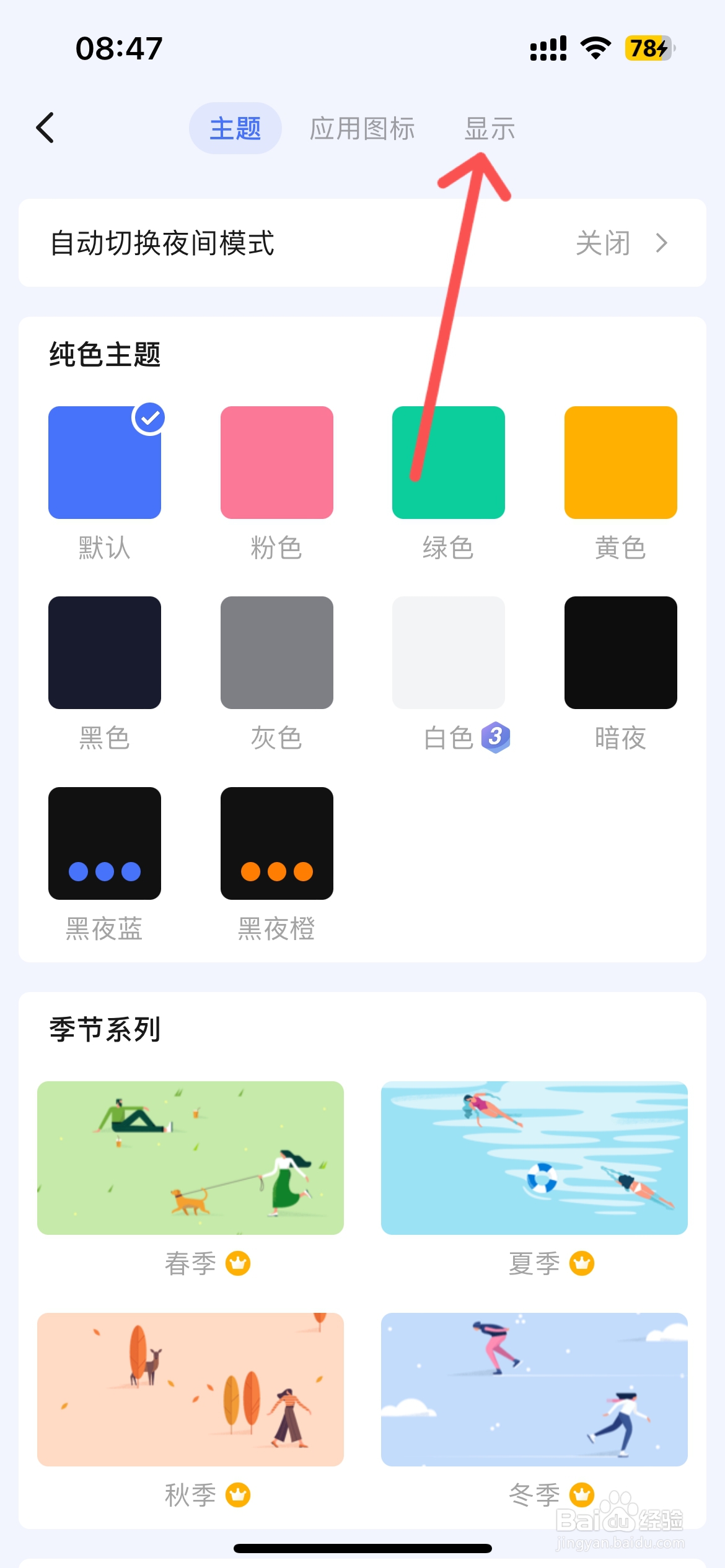Select the 春季 seasonal theme
This screenshot has height=1568, width=725.
click(x=190, y=1157)
